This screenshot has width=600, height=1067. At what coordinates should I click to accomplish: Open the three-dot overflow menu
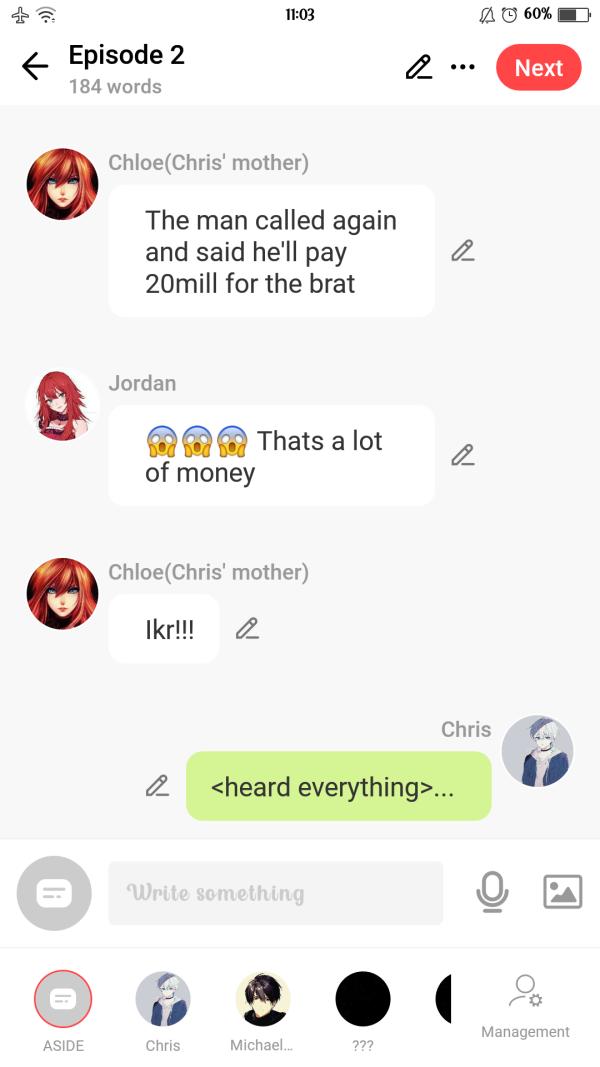click(x=462, y=67)
